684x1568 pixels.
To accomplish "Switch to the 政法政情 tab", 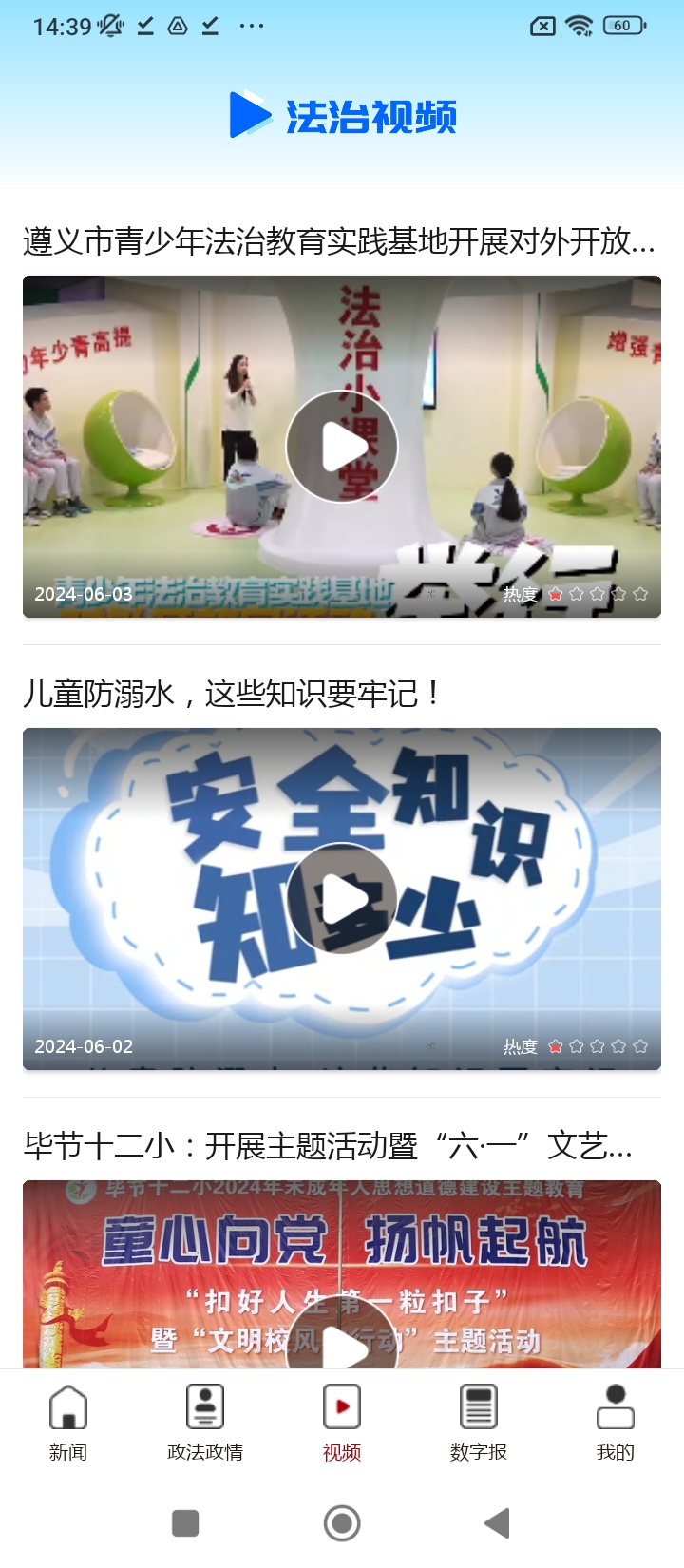I will click(x=205, y=1423).
